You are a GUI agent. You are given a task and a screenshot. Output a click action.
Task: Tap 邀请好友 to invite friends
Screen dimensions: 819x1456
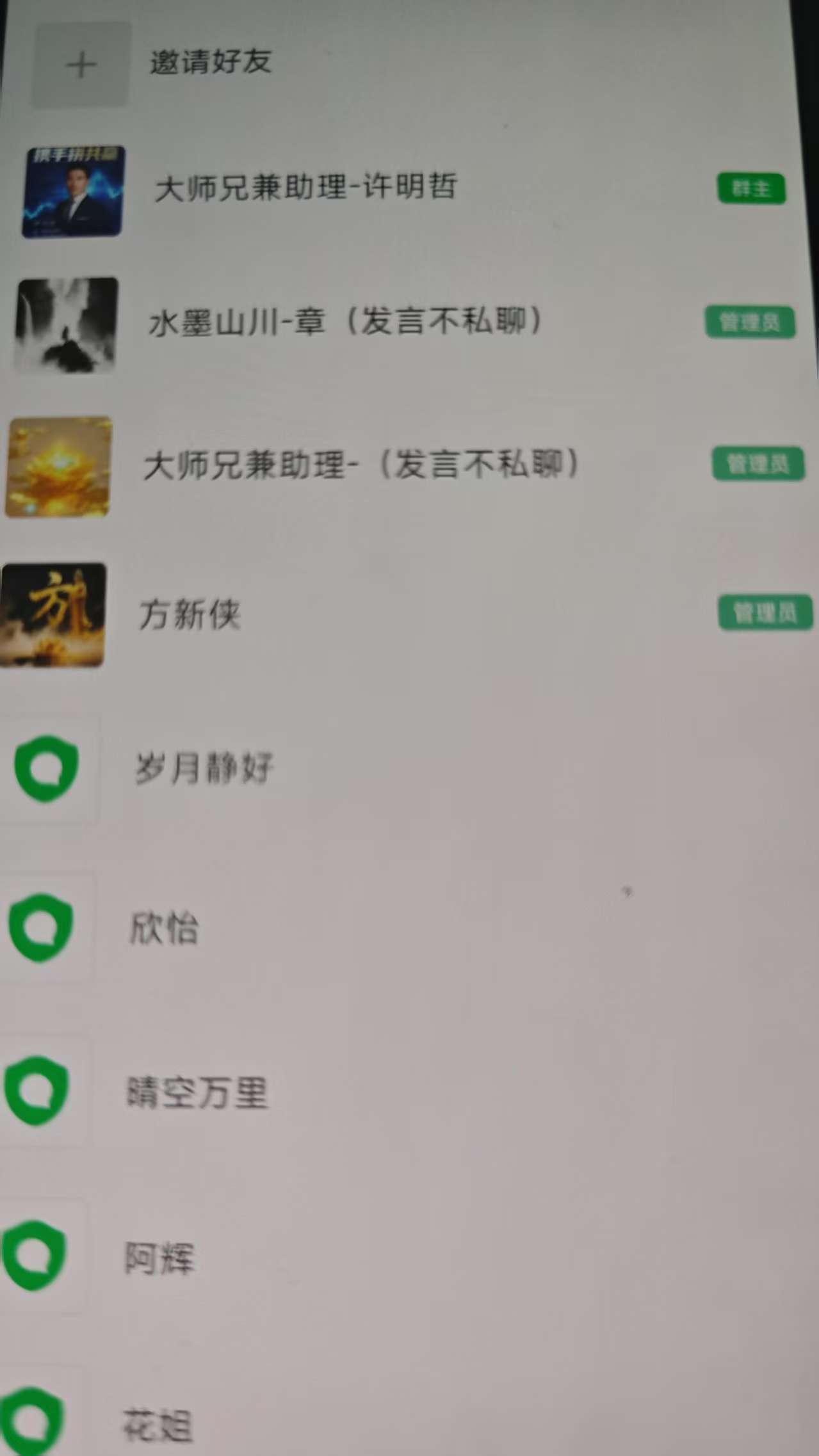(x=210, y=63)
